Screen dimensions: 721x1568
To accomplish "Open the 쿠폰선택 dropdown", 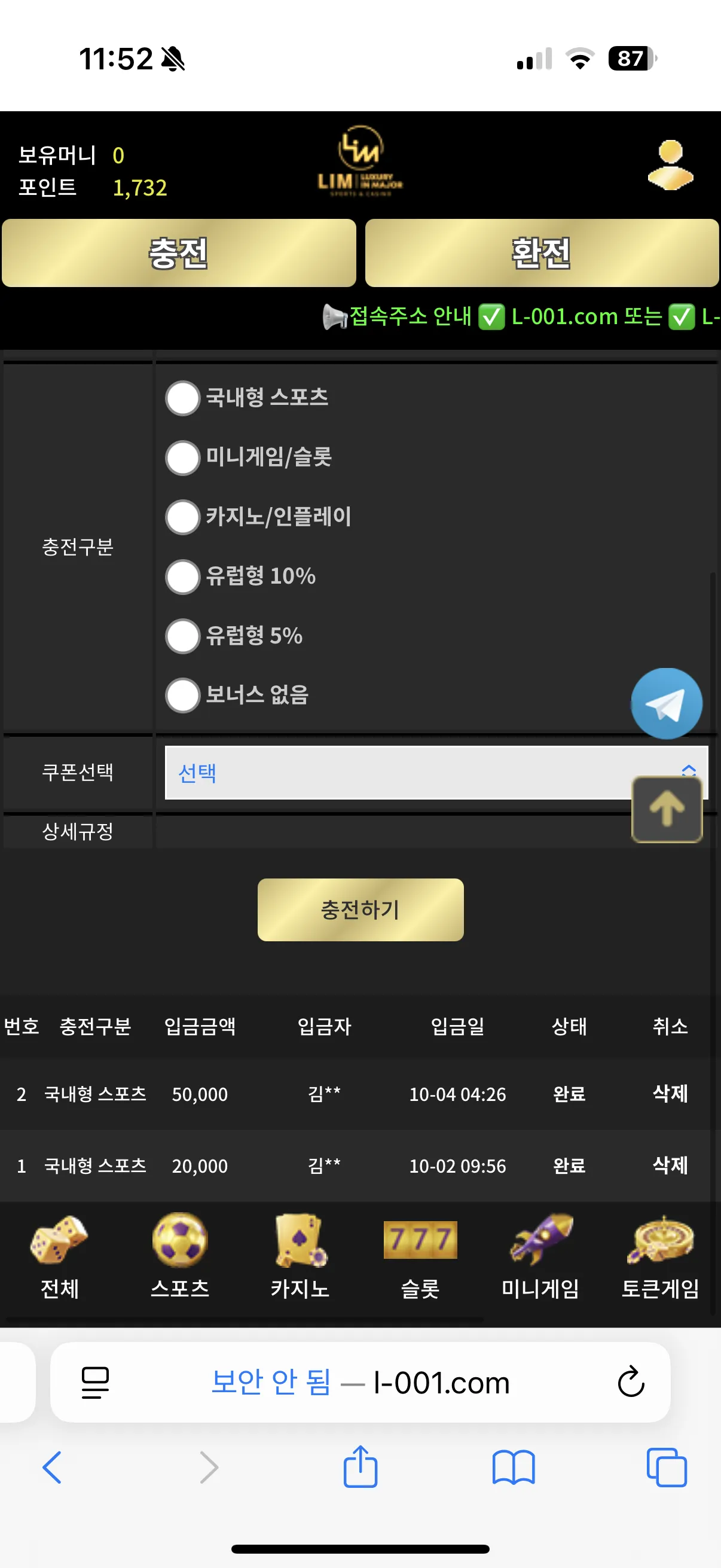I will (x=436, y=773).
